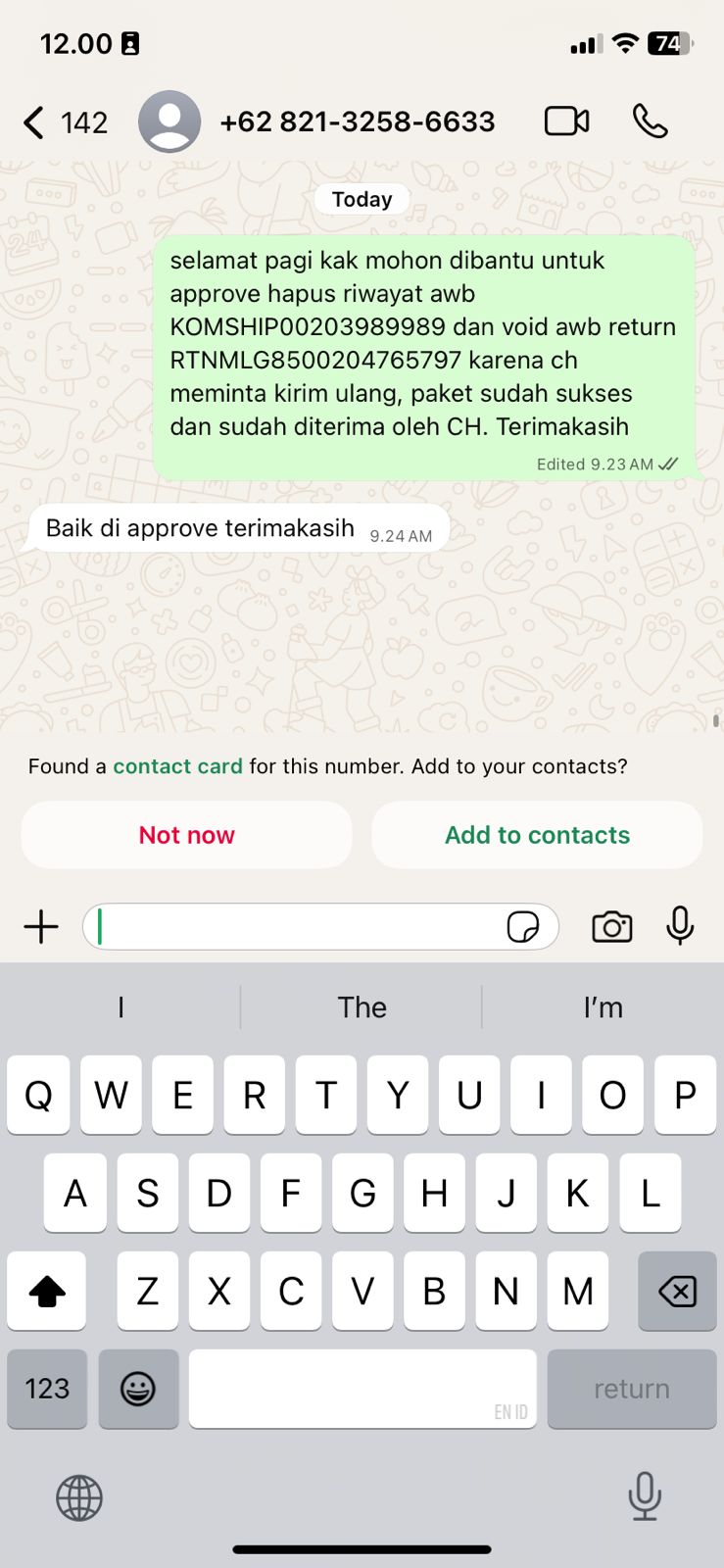Tap the voice message microphone beside the camera
Screen dimensions: 724x1568
coord(680,926)
